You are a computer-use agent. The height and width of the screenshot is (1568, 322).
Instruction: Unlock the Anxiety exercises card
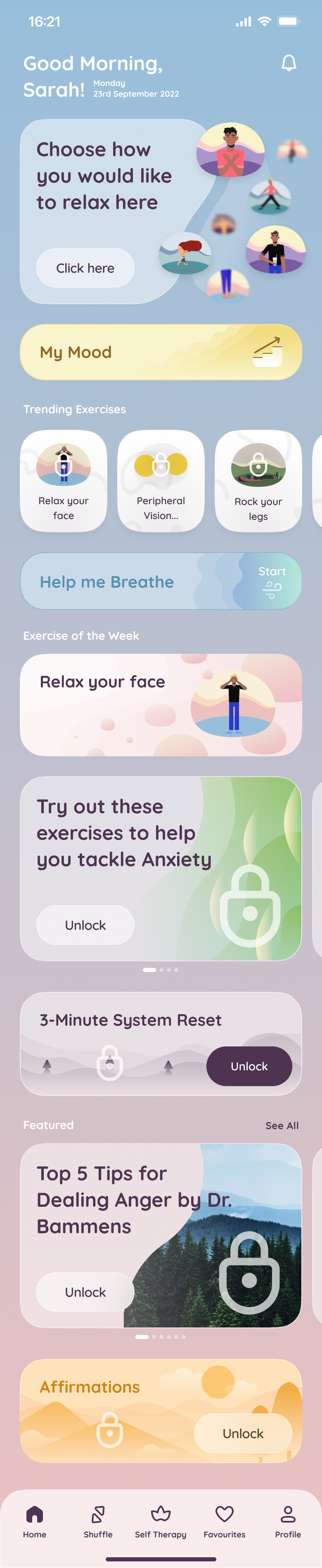pyautogui.click(x=85, y=925)
